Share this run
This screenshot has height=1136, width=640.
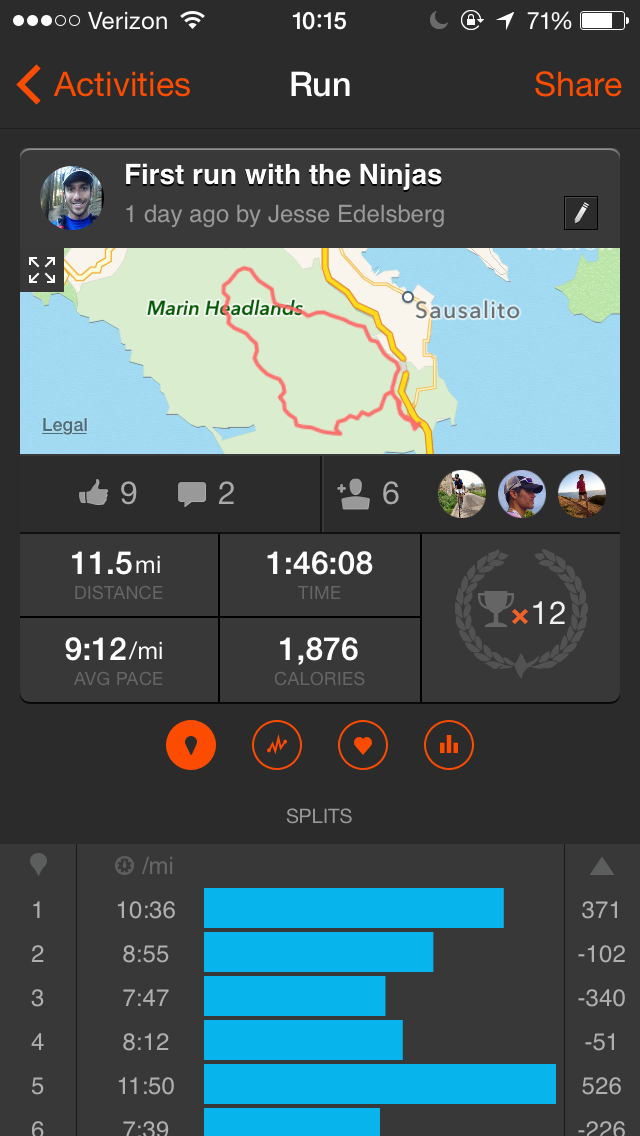tap(577, 85)
